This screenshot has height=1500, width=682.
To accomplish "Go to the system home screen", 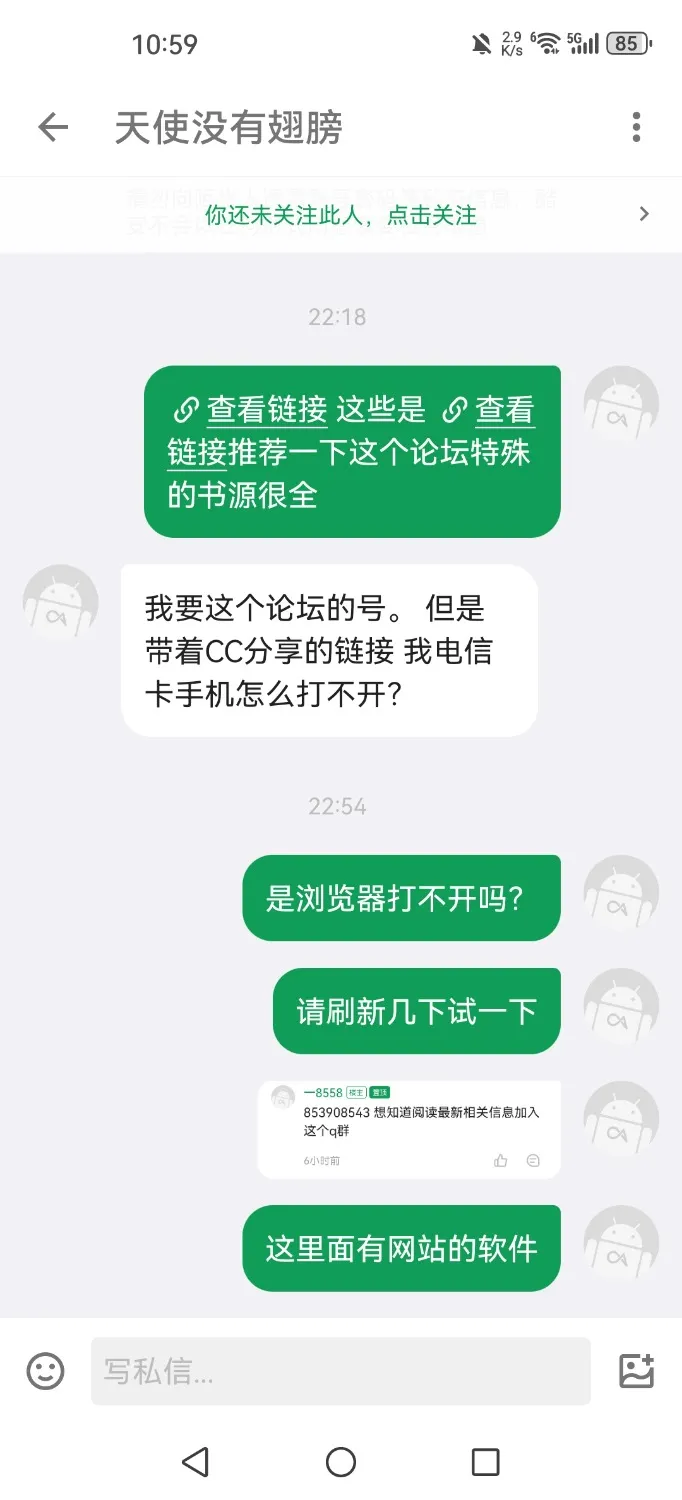I will (x=341, y=1462).
